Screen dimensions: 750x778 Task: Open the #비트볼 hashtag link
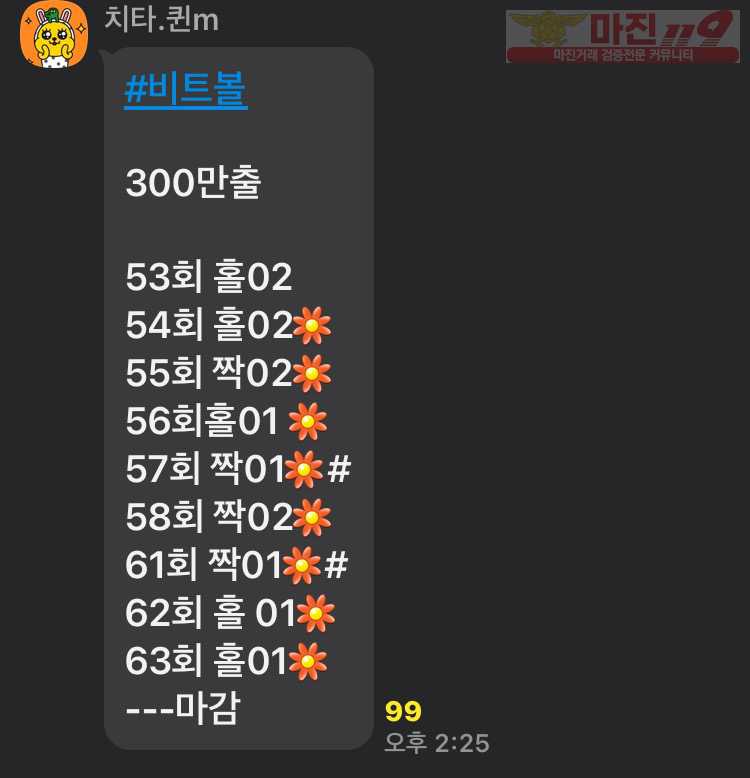coord(186,91)
